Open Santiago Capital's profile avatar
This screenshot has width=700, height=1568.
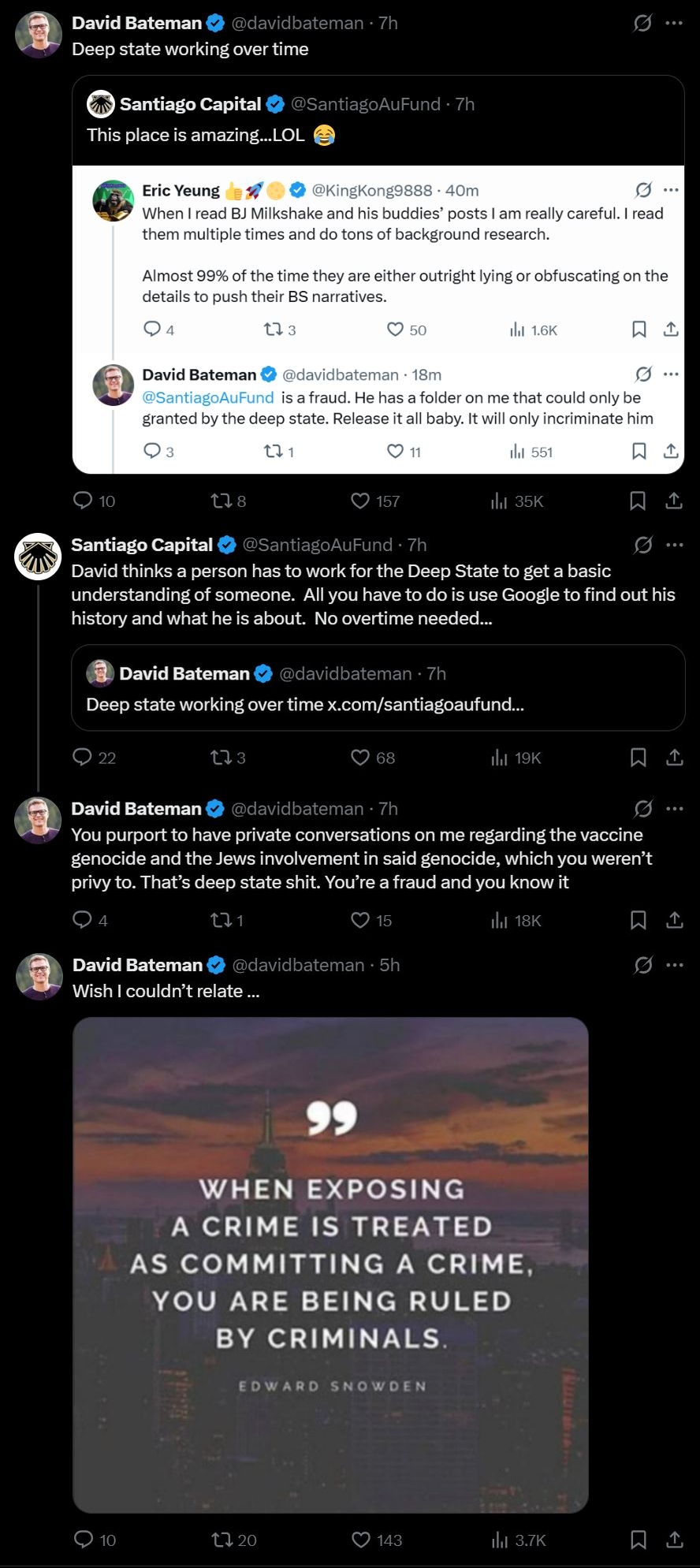(x=38, y=557)
